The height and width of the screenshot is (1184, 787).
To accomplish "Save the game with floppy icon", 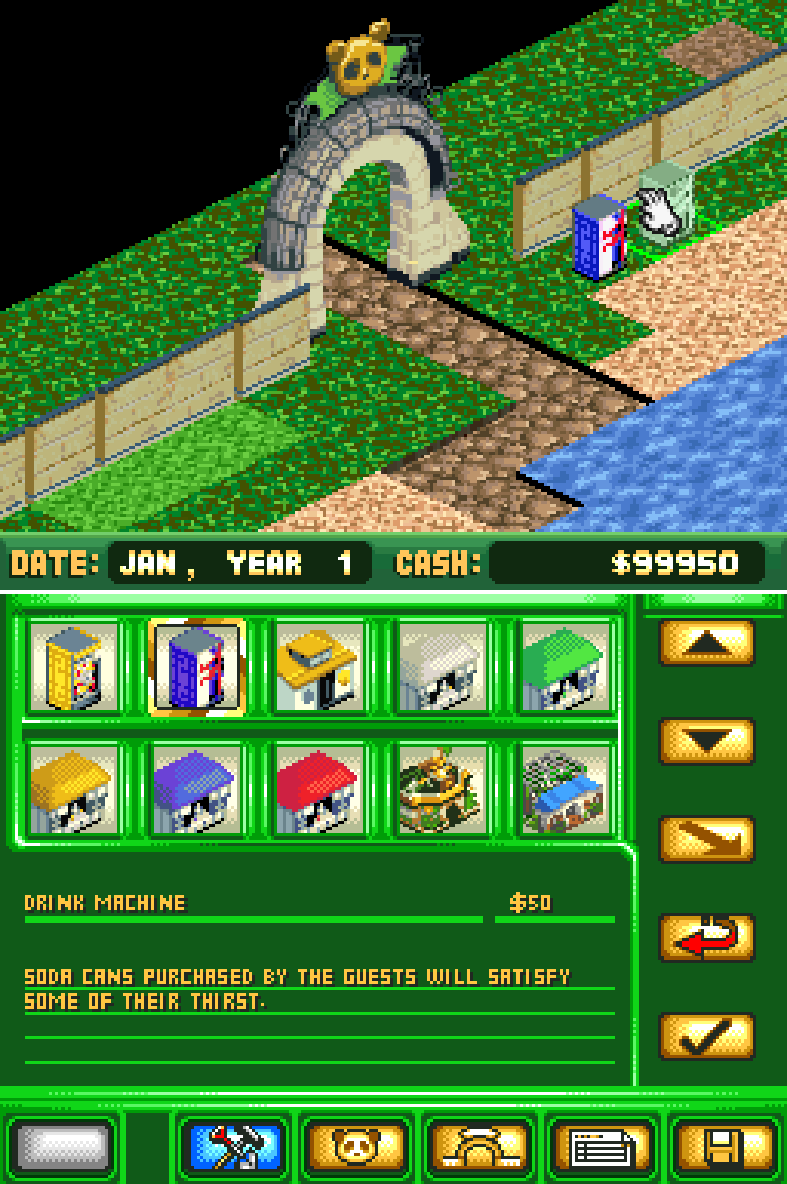I will 723,1146.
